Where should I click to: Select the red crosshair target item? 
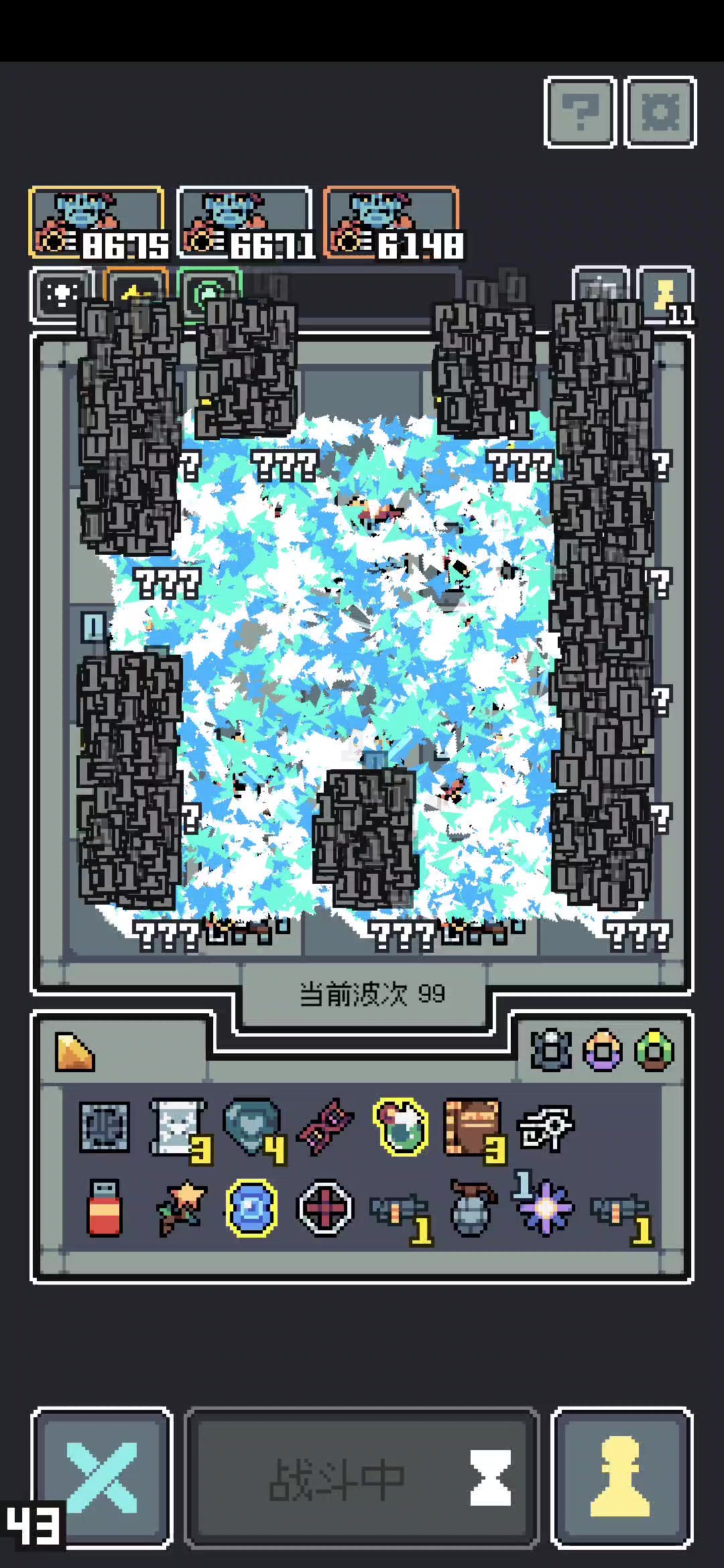[325, 1208]
